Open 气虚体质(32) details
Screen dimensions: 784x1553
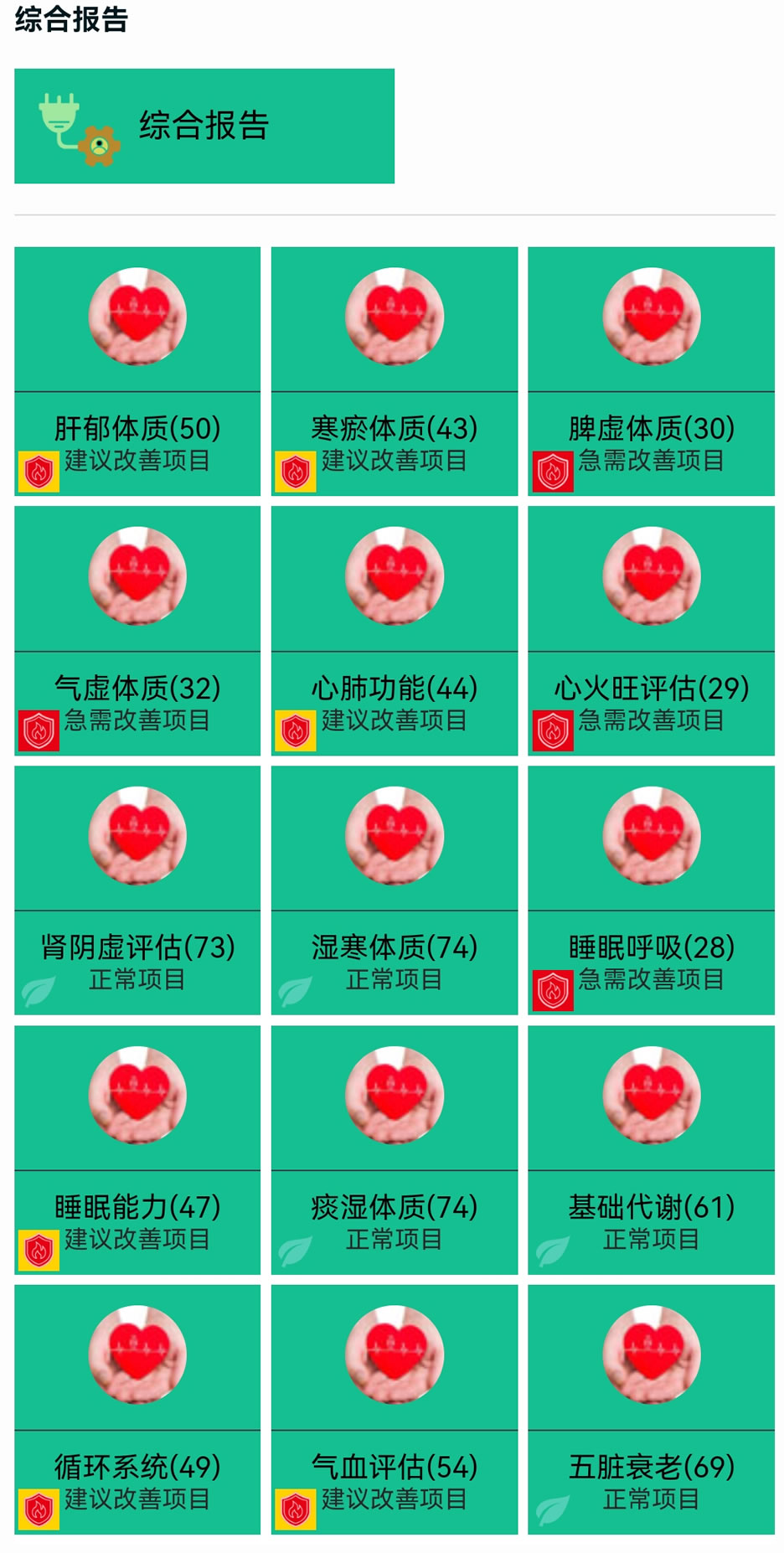[x=137, y=631]
